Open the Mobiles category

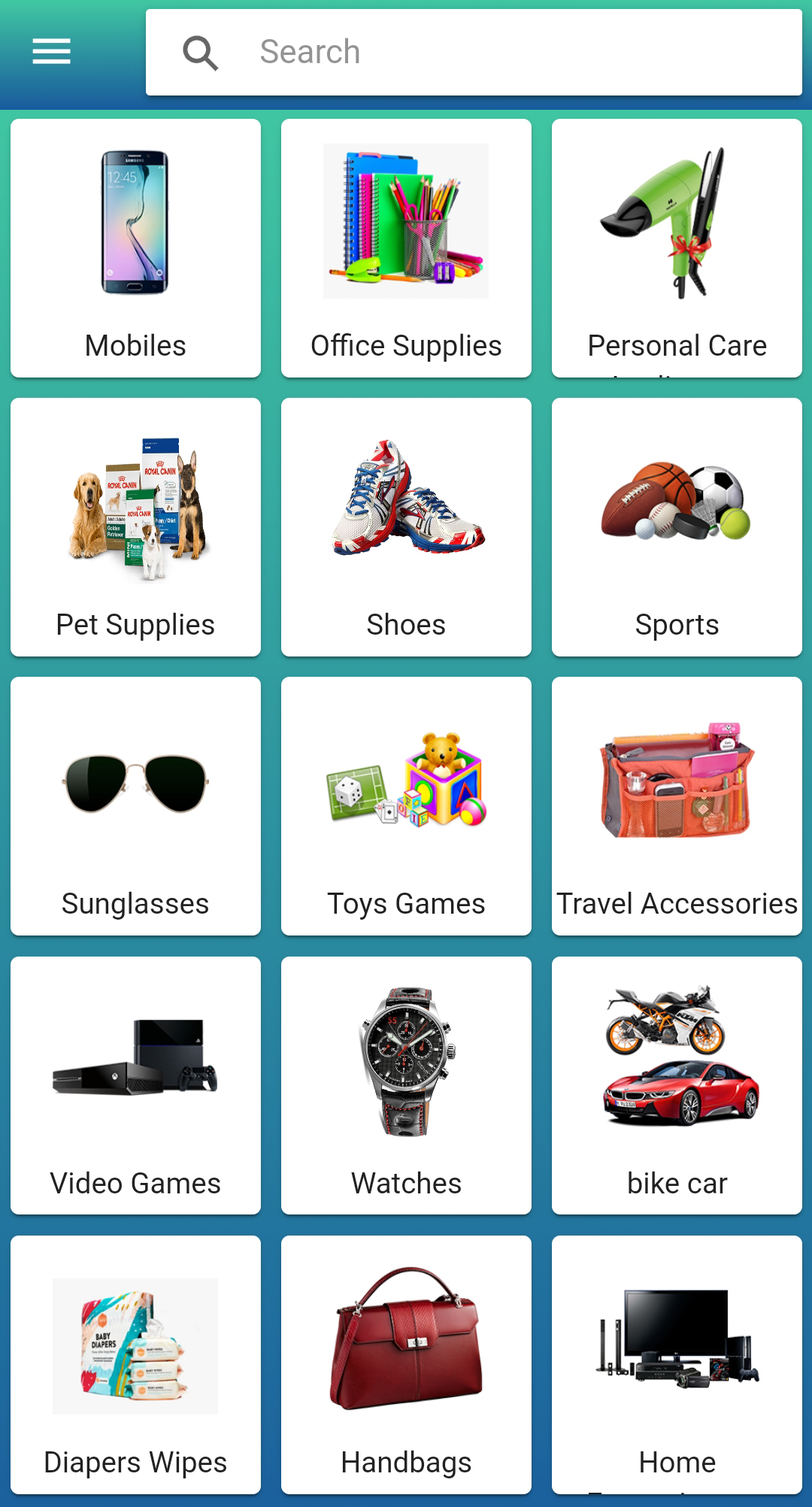pyautogui.click(x=135, y=248)
